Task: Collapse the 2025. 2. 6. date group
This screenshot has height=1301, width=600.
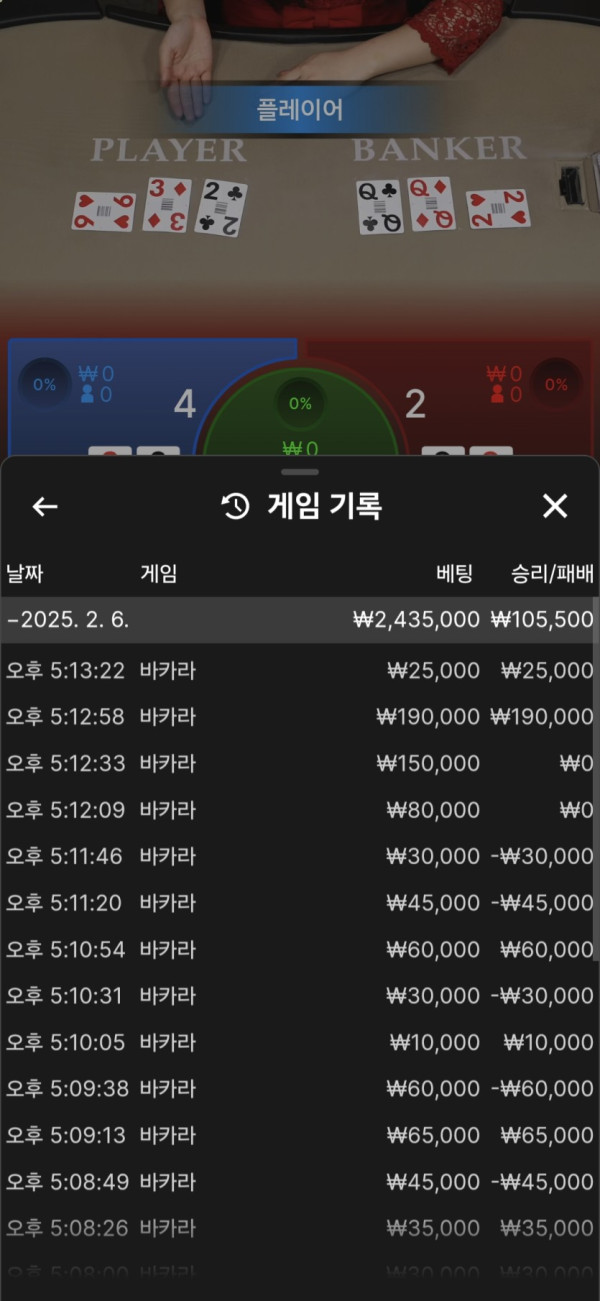Action: [298, 620]
